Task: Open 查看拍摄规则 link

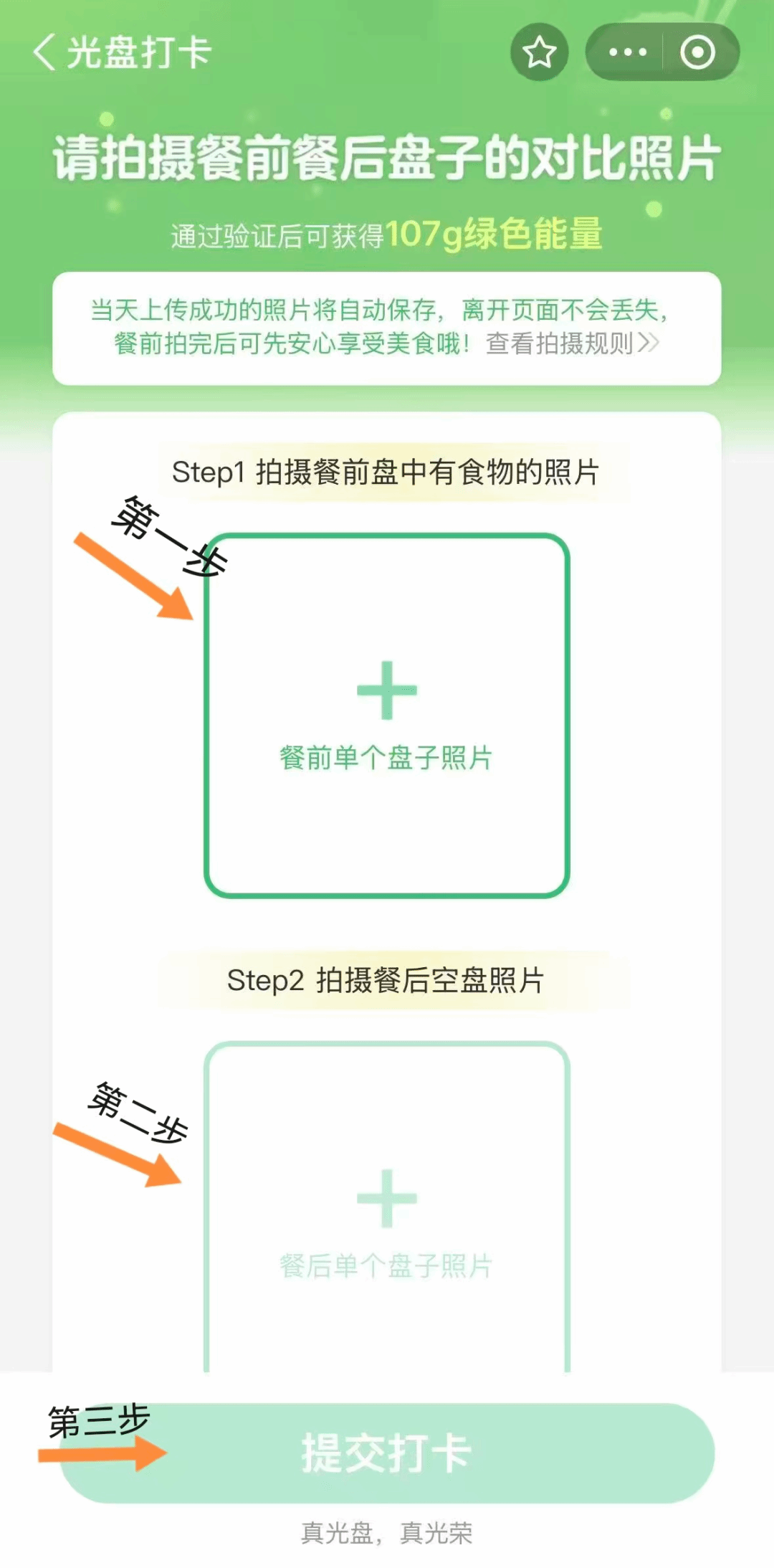Action: pos(571,343)
